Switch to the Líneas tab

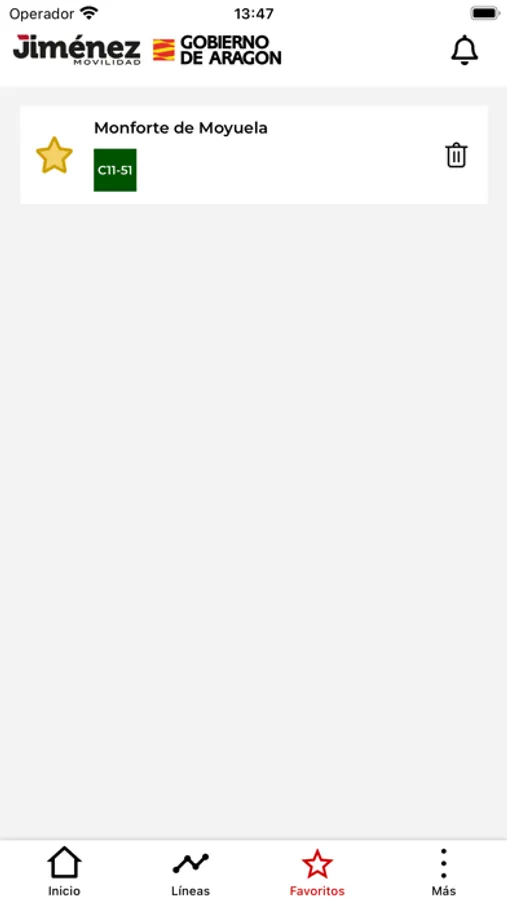191,871
